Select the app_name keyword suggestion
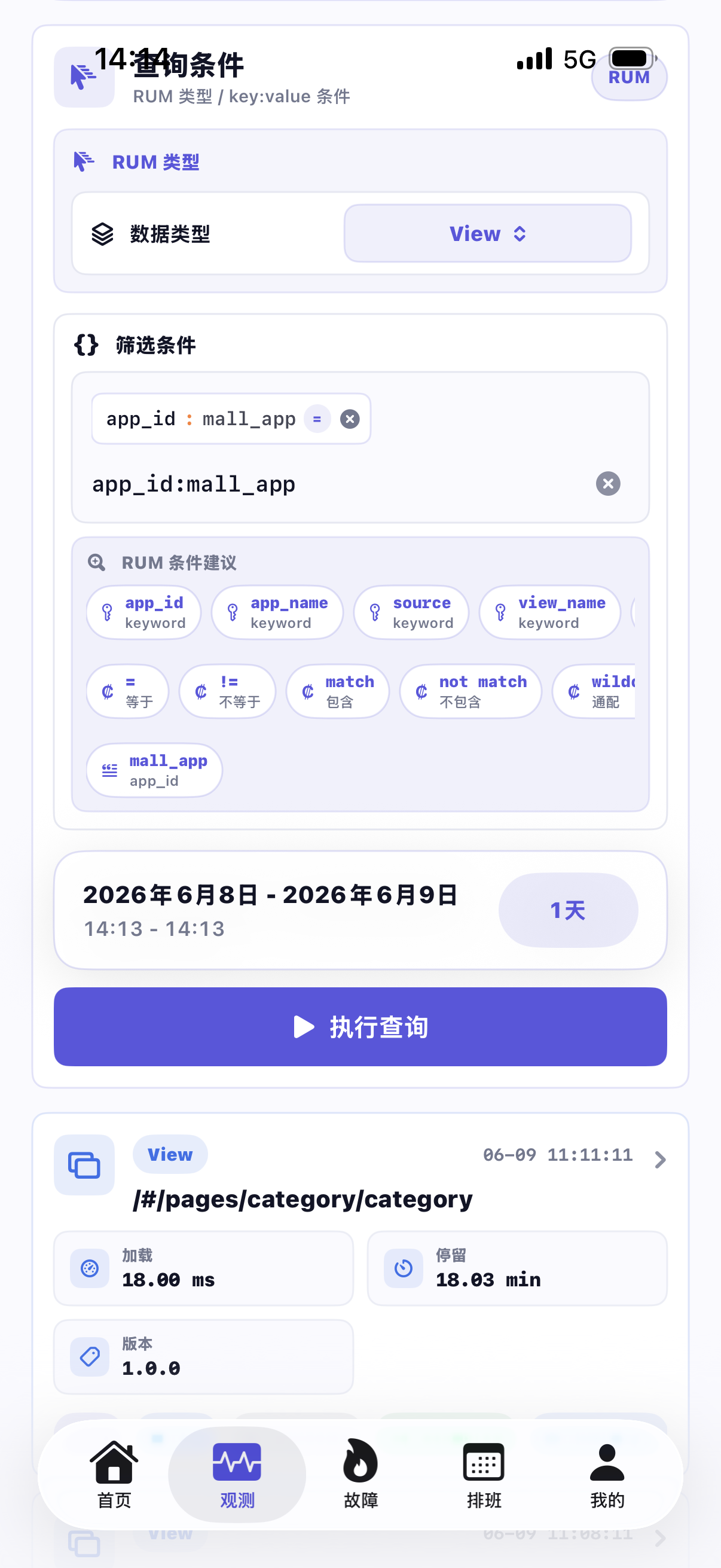 [x=277, y=612]
